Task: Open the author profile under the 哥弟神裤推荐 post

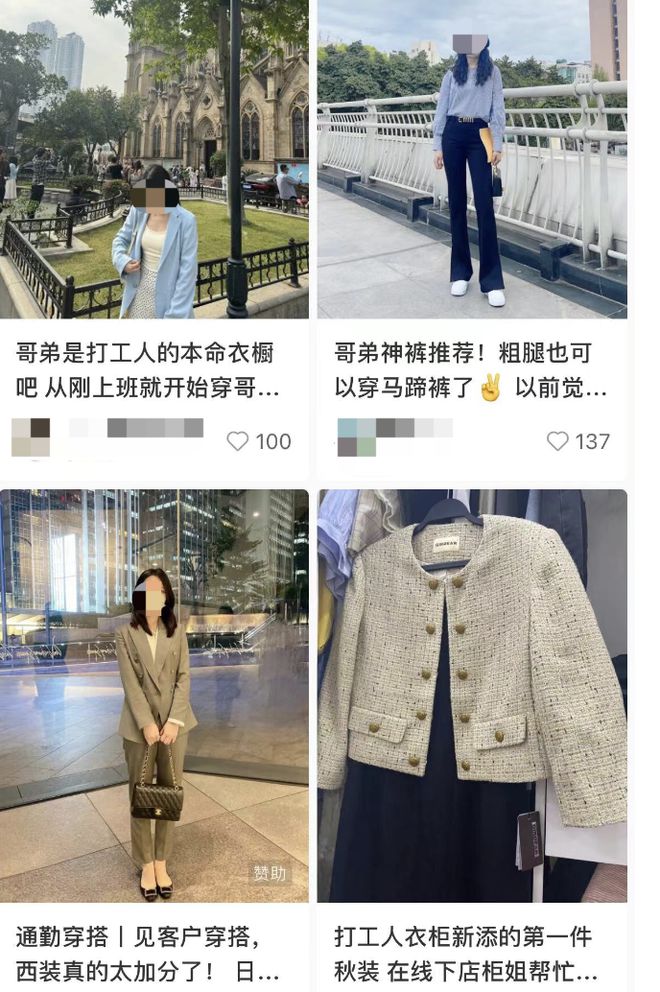Action: [x=356, y=437]
